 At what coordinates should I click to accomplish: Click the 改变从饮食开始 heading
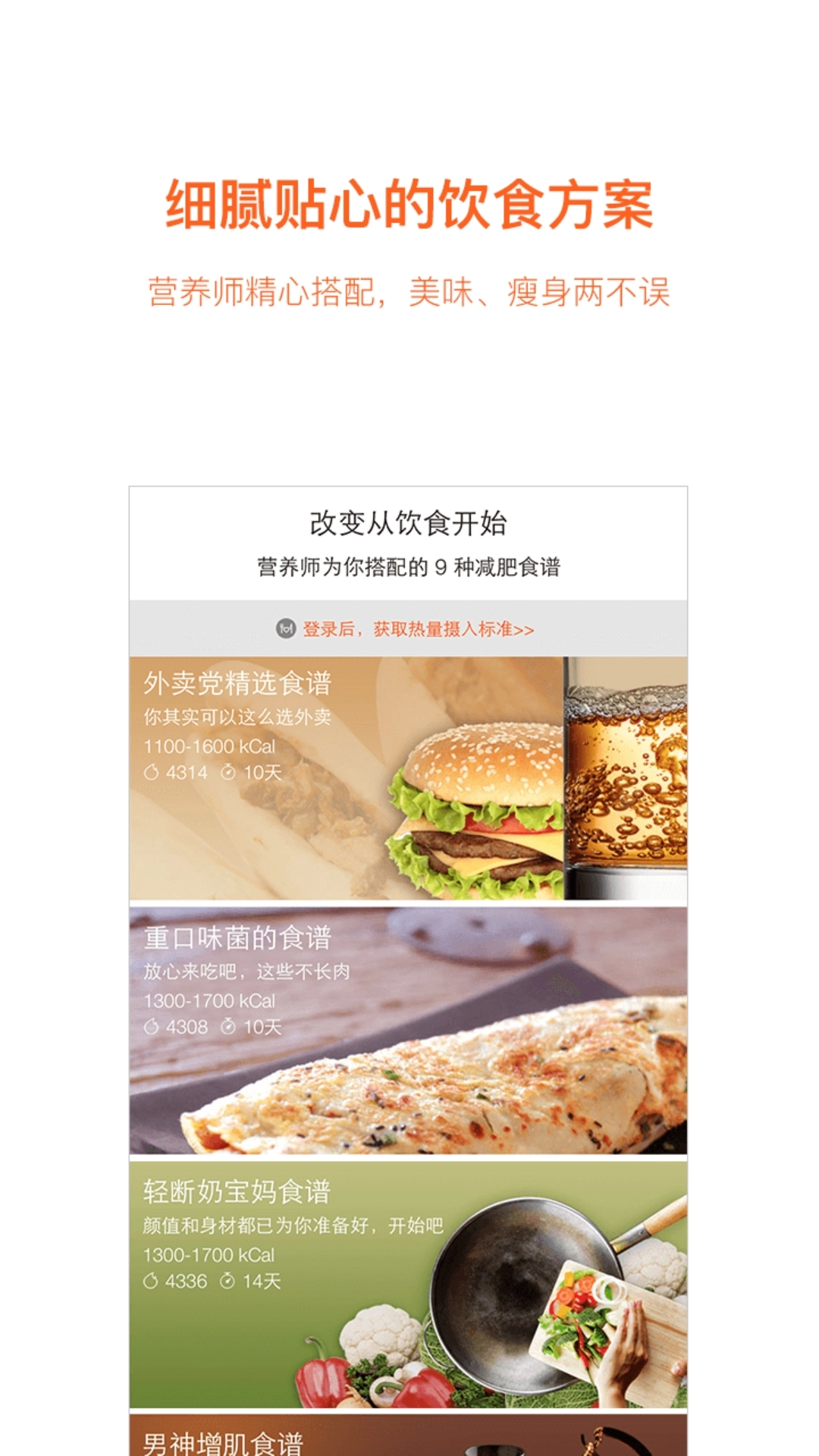409,523
